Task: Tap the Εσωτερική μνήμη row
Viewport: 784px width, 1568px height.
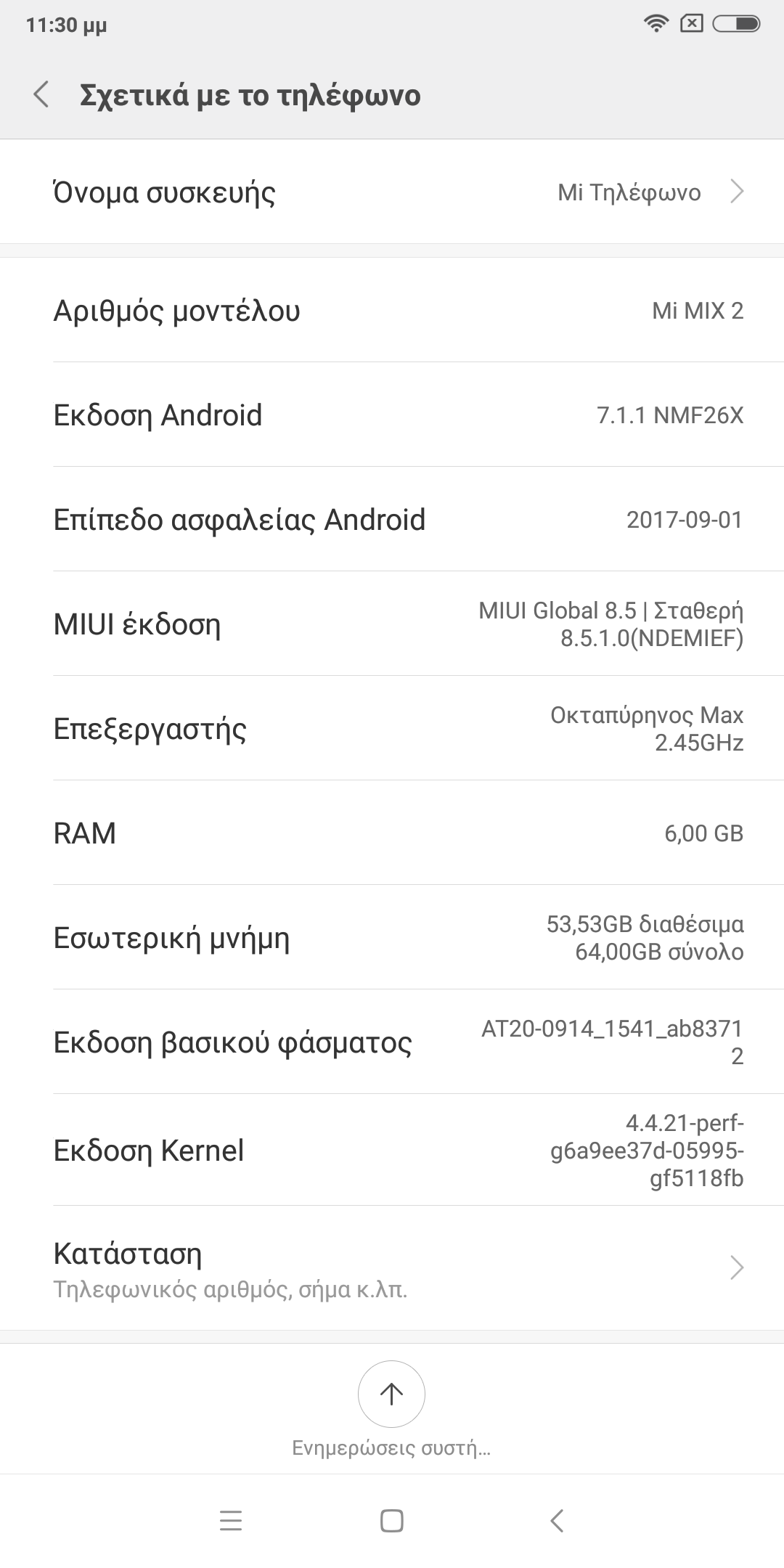Action: (x=392, y=938)
